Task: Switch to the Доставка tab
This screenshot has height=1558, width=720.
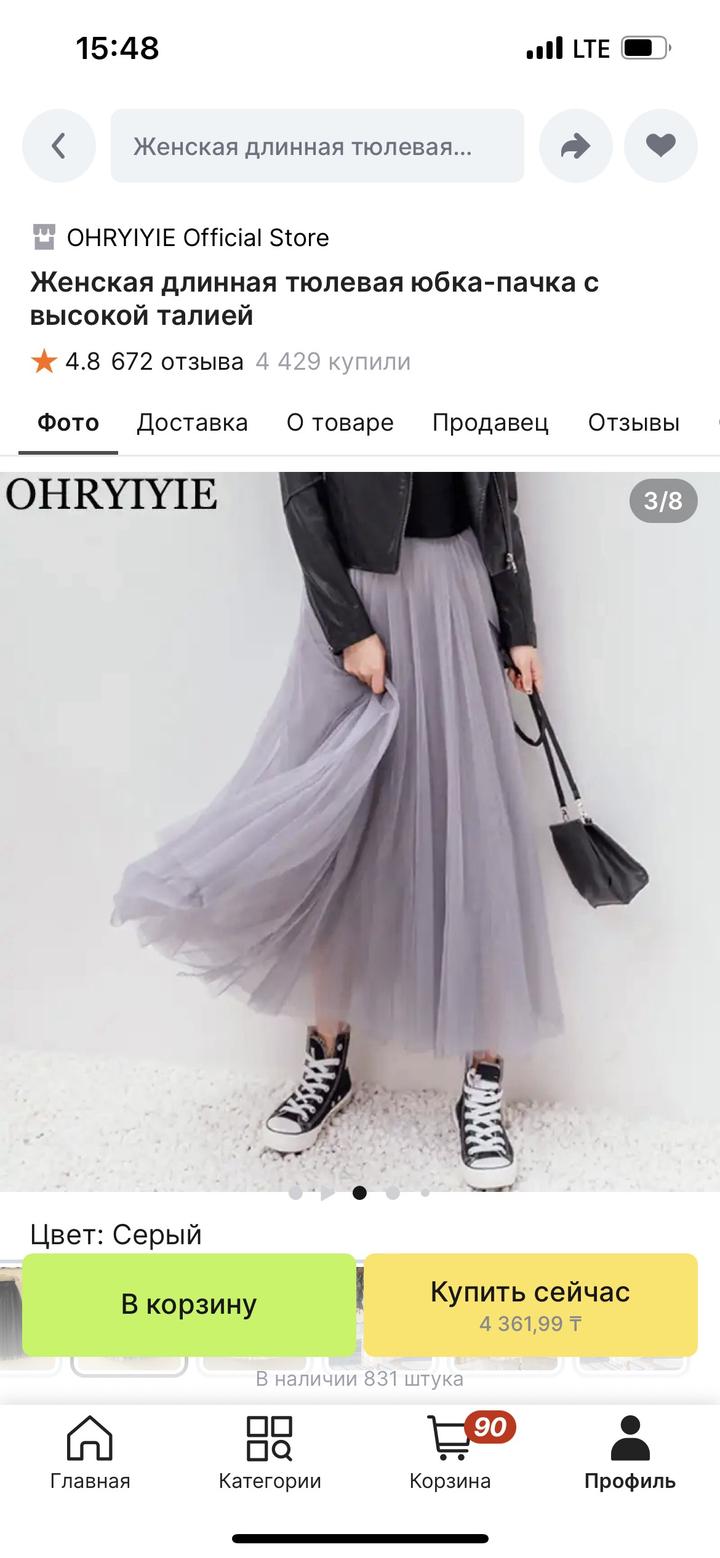Action: point(192,423)
